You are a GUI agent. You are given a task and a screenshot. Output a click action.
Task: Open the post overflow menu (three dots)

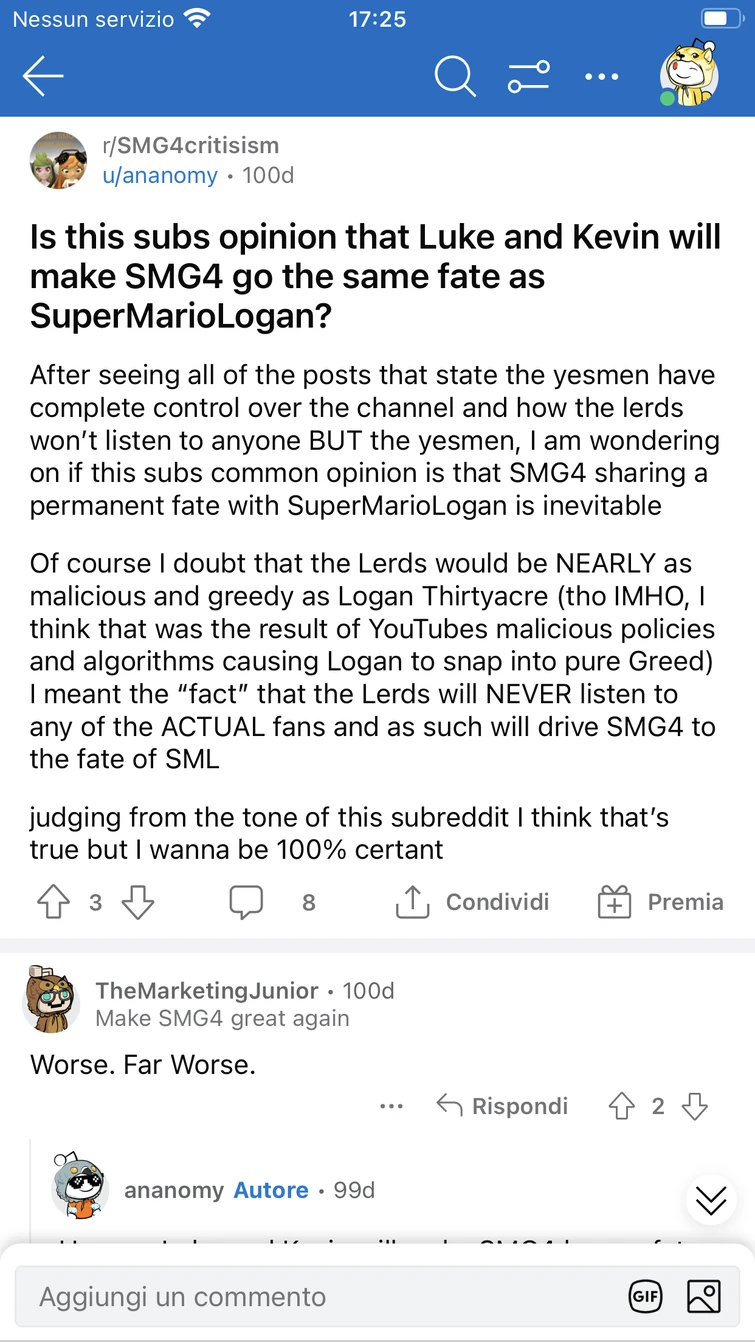coord(602,77)
